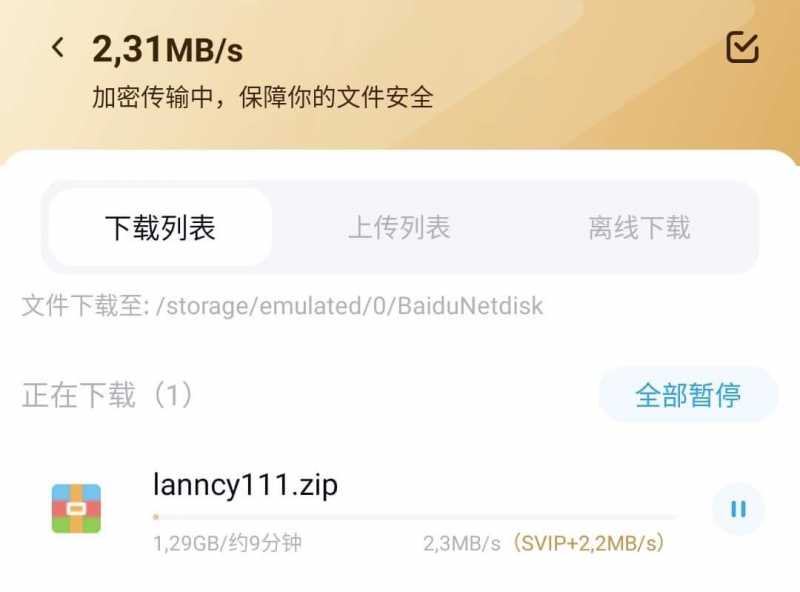Viewport: 800px width, 592px height.
Task: Enable multi-select with the checkbox icon
Action: click(742, 47)
